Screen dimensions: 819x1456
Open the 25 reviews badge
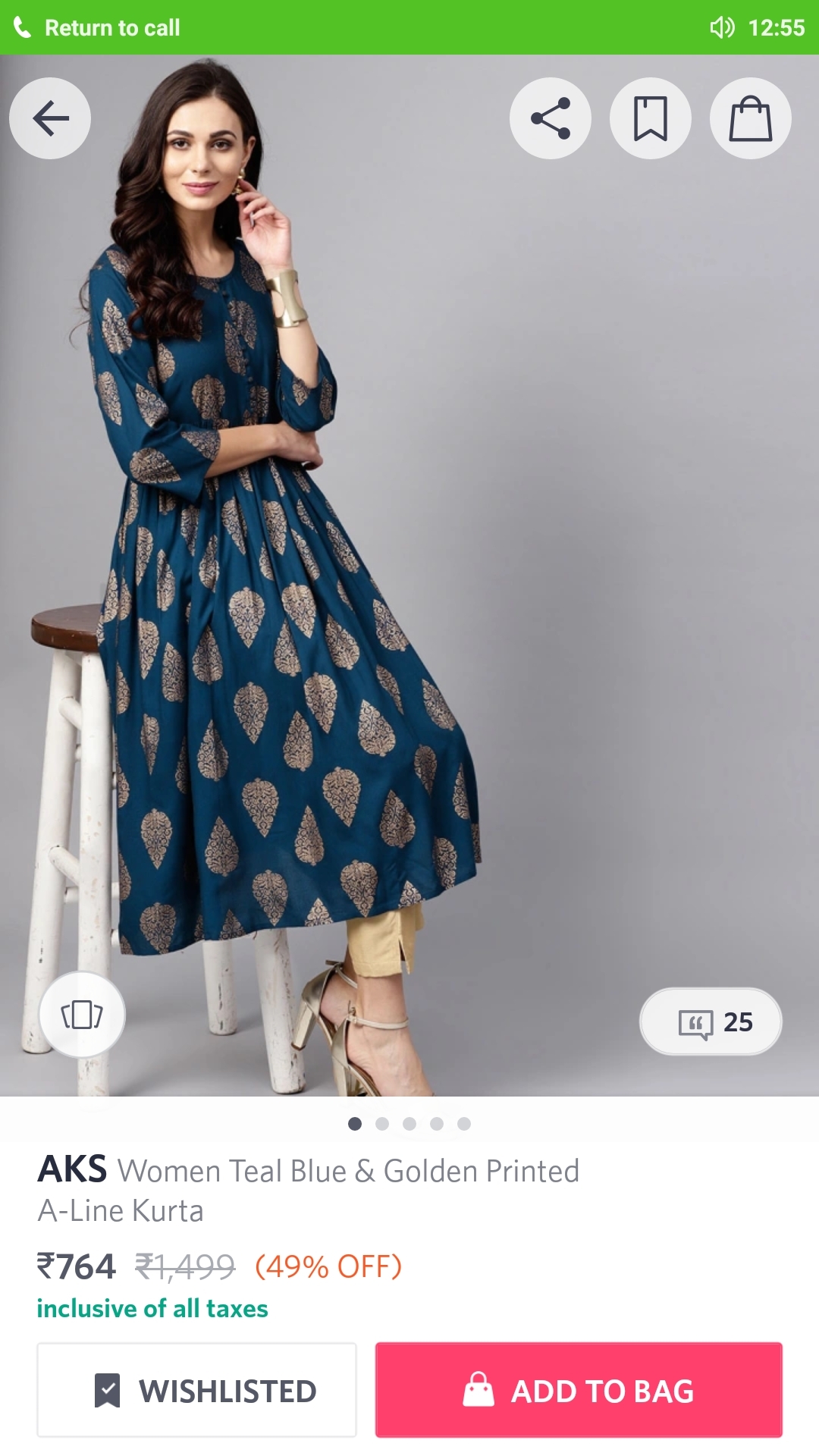(711, 1022)
